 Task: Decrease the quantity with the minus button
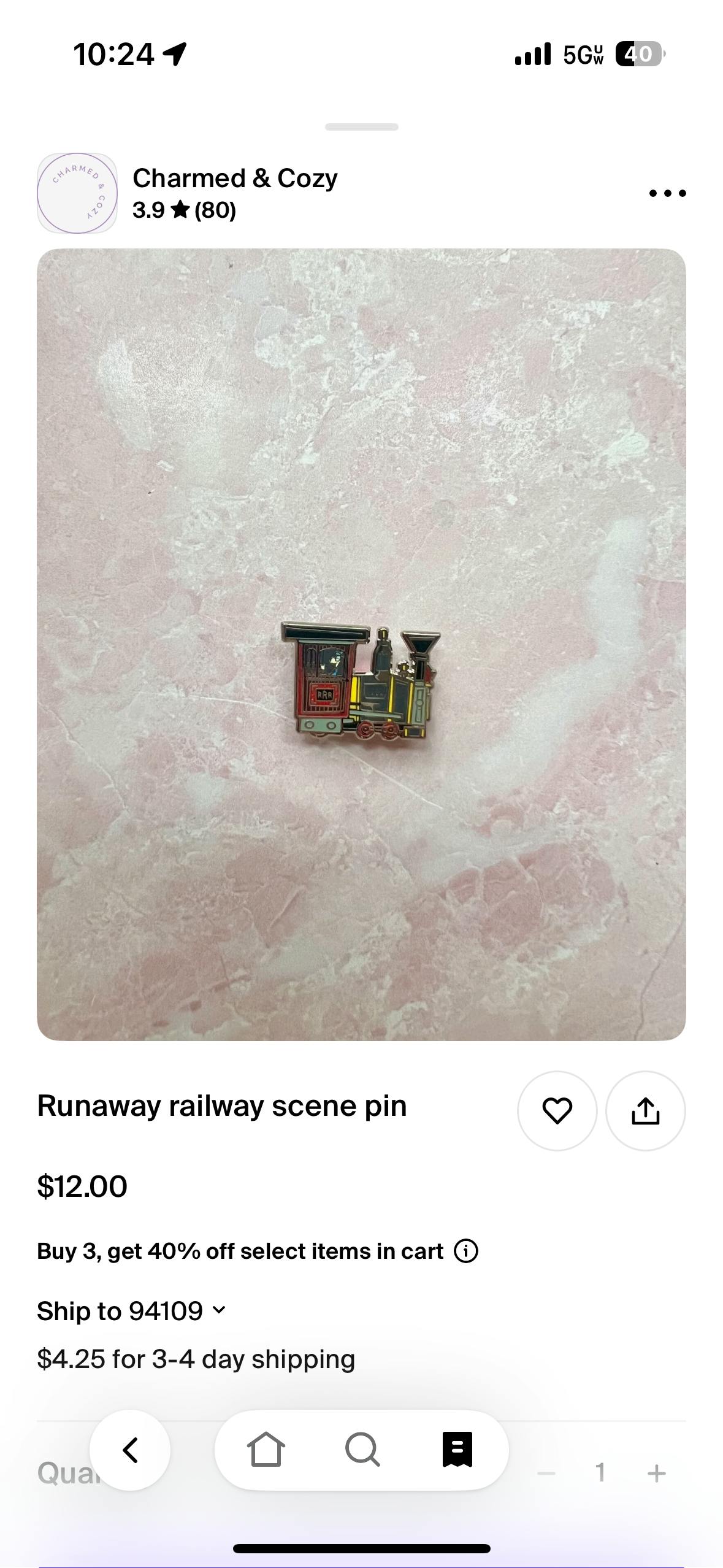click(x=546, y=1473)
